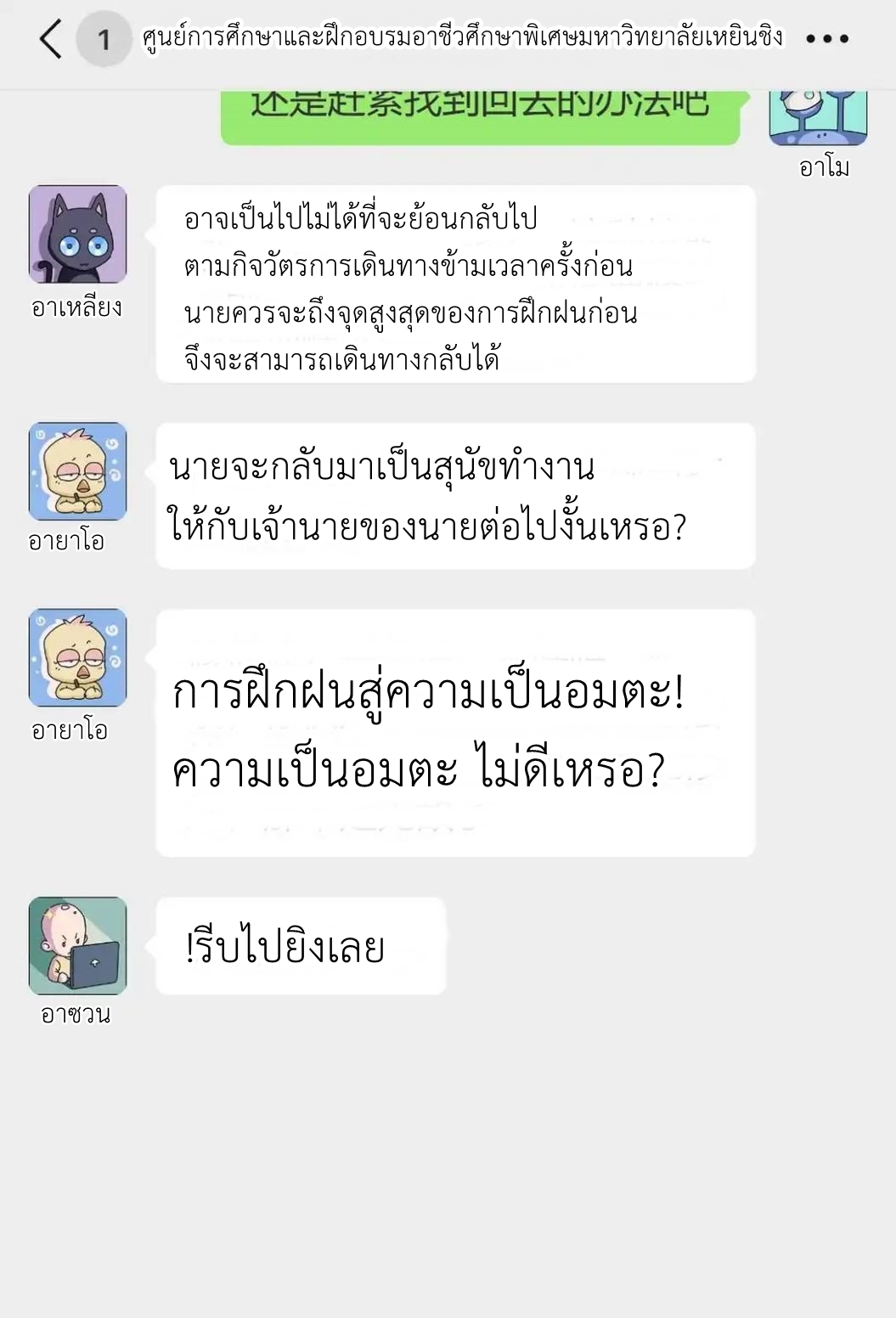Tap the empty chat background area below messages
Screen dimensions: 896x1318
tap(448, 1172)
